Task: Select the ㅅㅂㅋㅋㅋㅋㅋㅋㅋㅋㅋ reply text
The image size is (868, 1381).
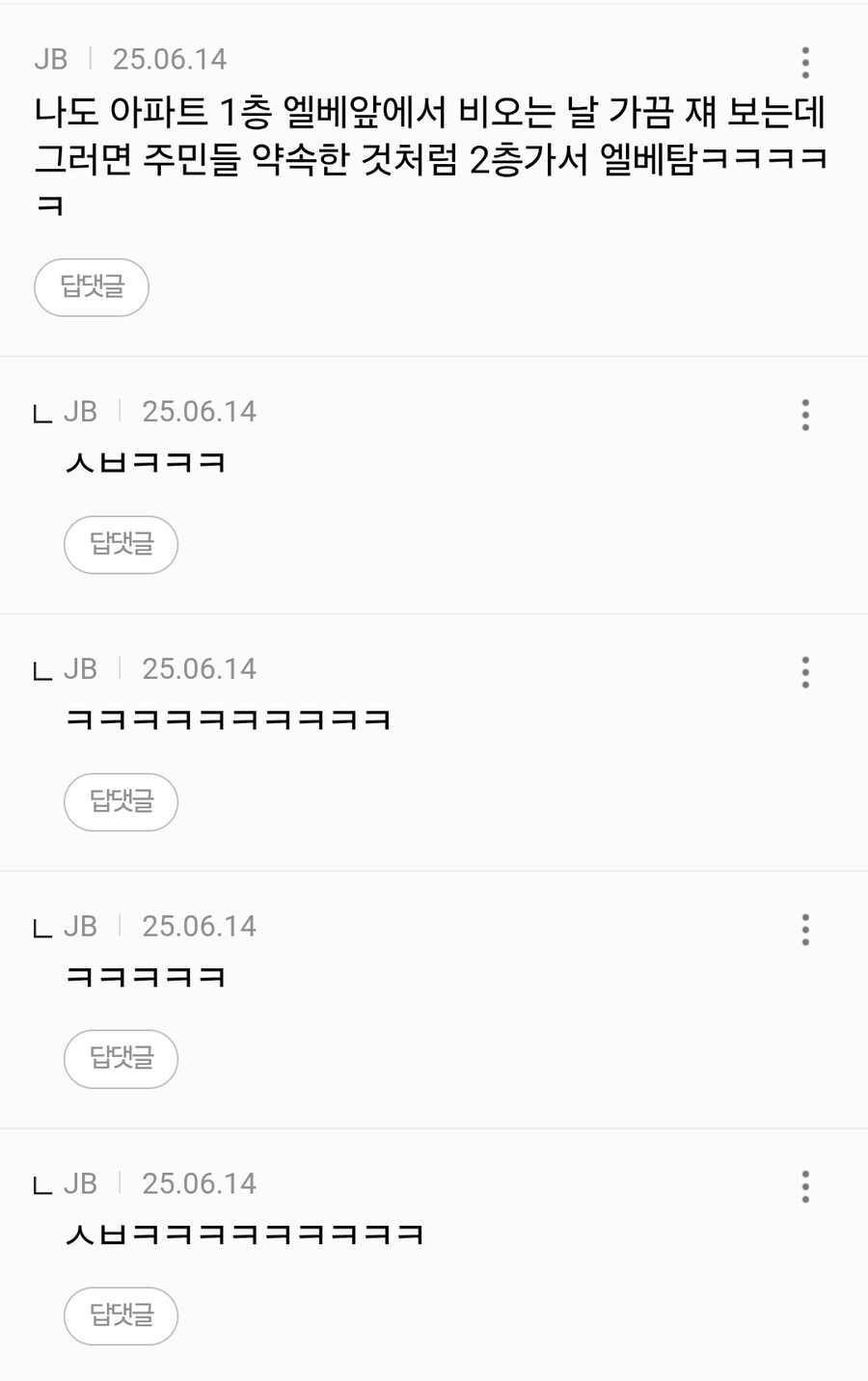Action: (x=244, y=1232)
